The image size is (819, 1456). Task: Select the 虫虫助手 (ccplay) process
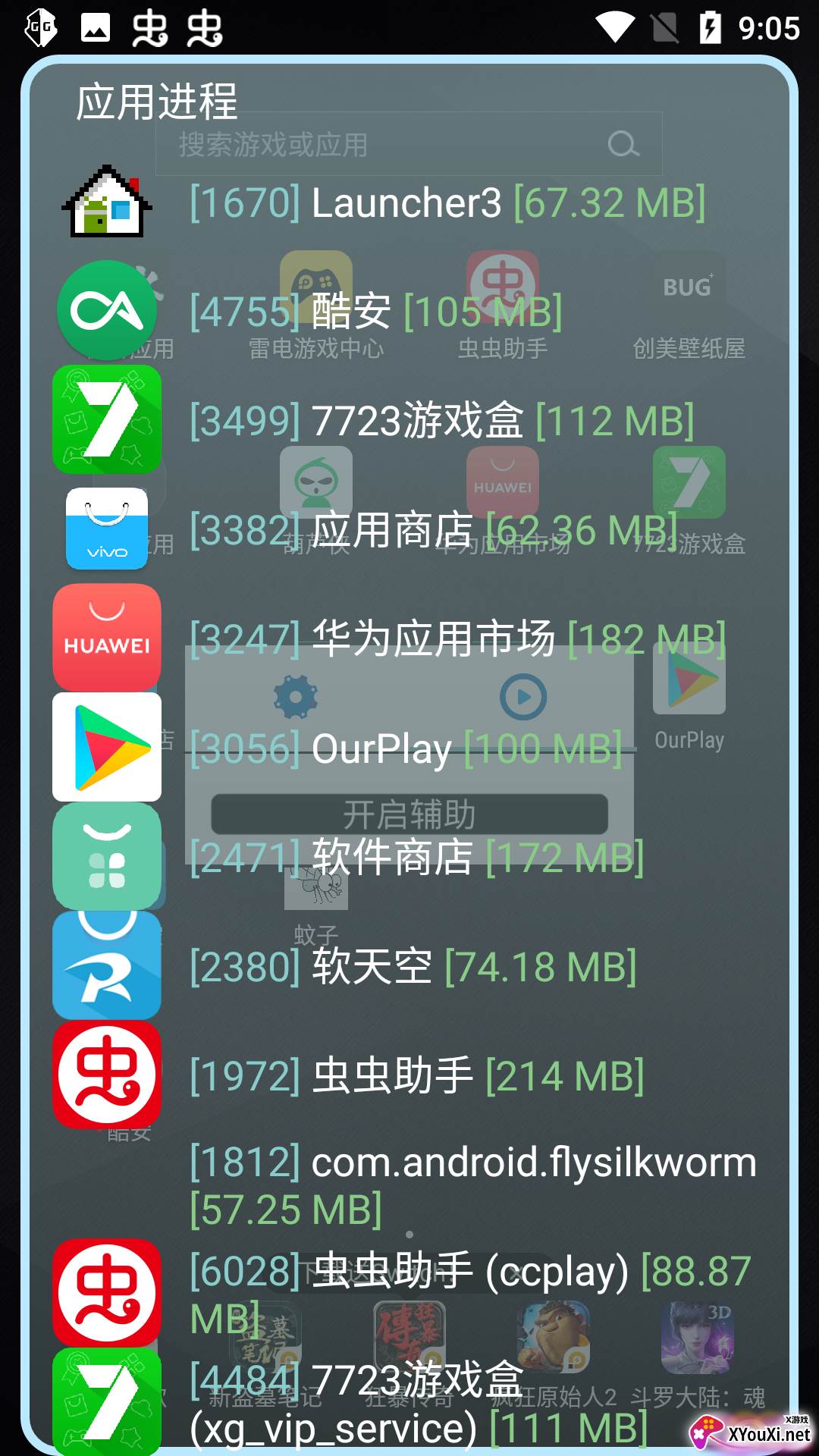click(470, 1294)
